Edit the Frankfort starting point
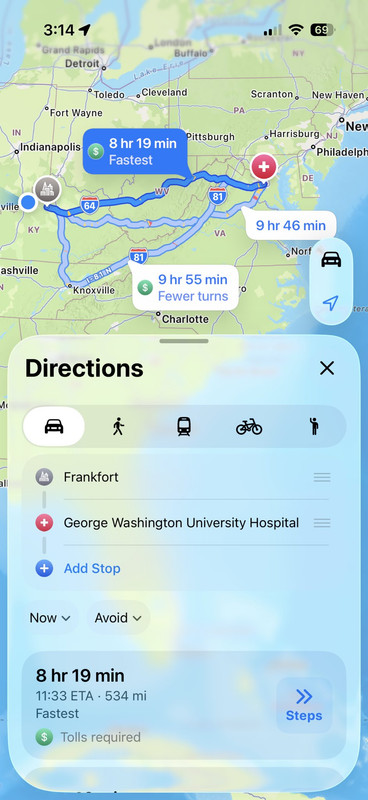This screenshot has width=368, height=800. [x=183, y=478]
